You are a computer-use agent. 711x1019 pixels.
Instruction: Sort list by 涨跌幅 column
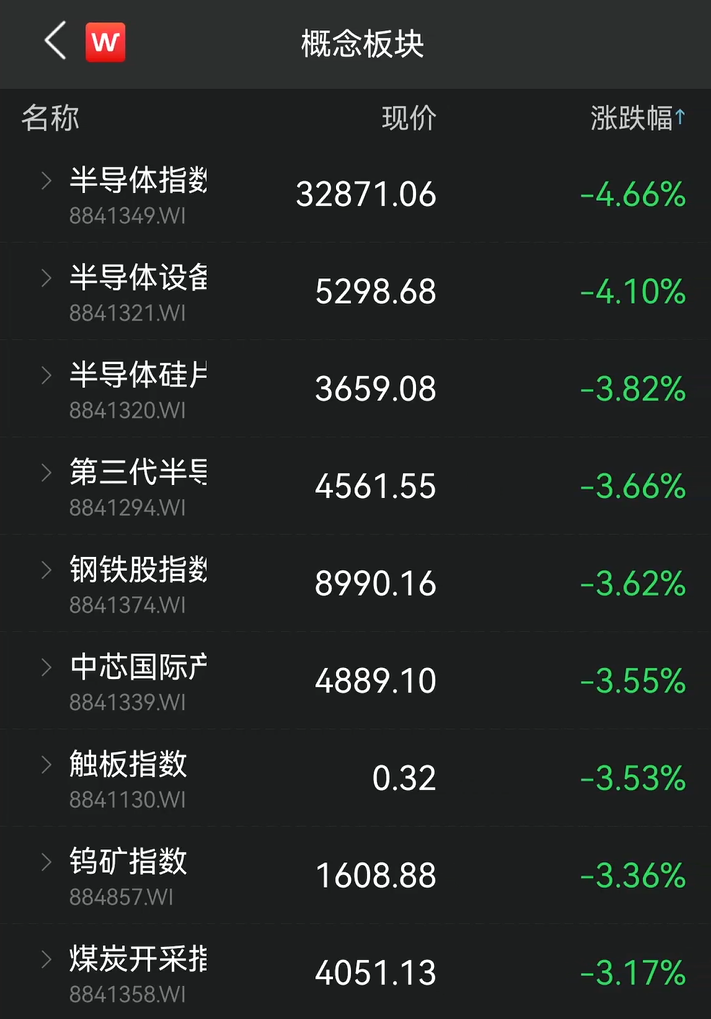[x=637, y=118]
